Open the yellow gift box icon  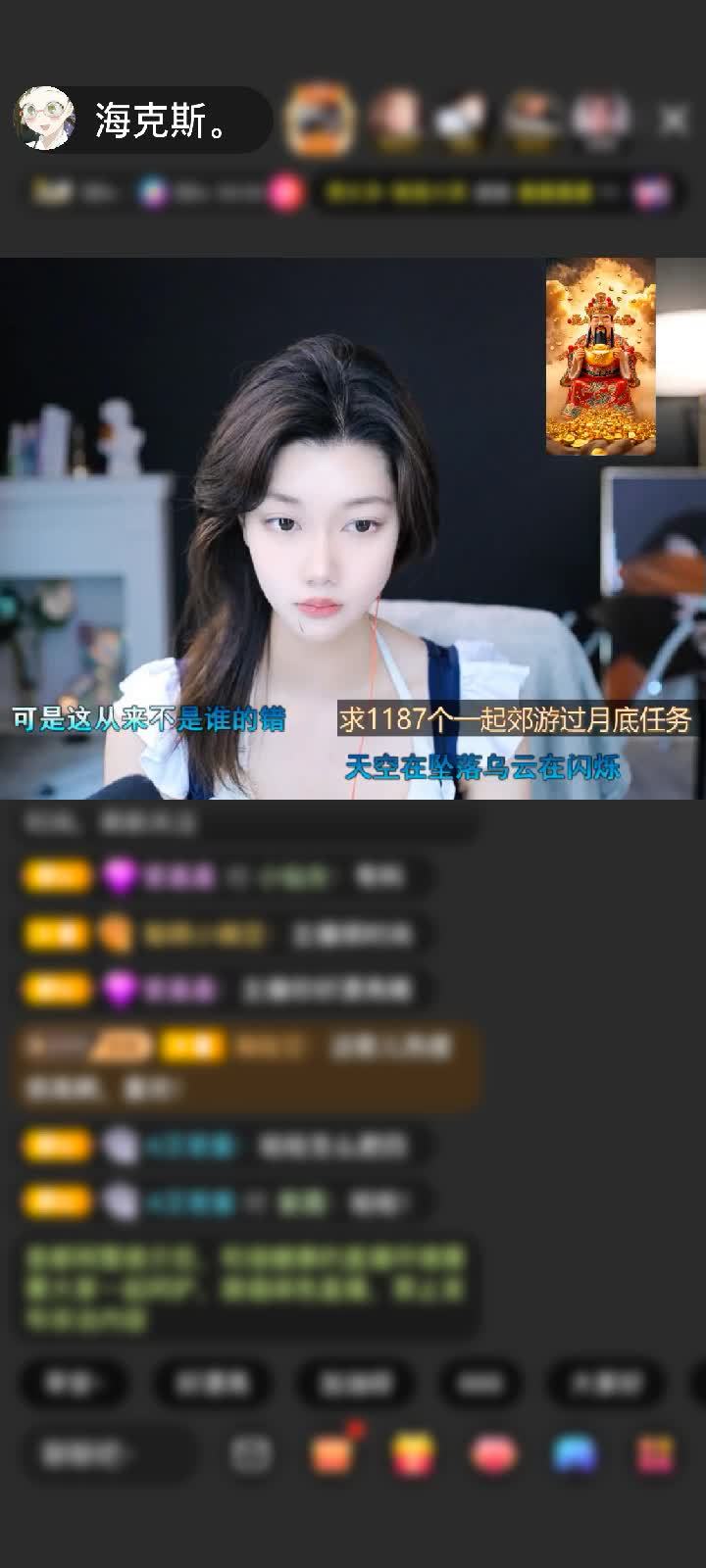(413, 1454)
